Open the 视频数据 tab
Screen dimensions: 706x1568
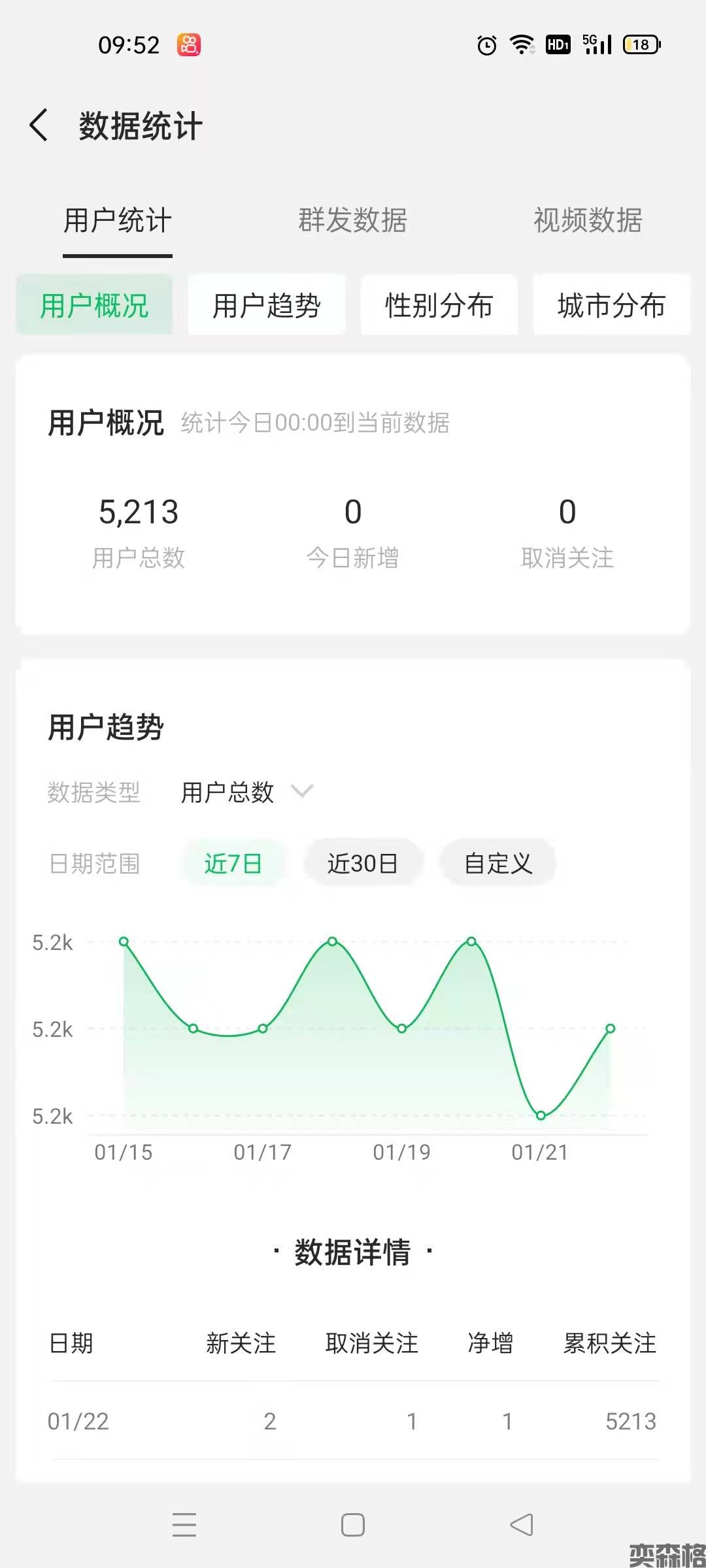(588, 220)
